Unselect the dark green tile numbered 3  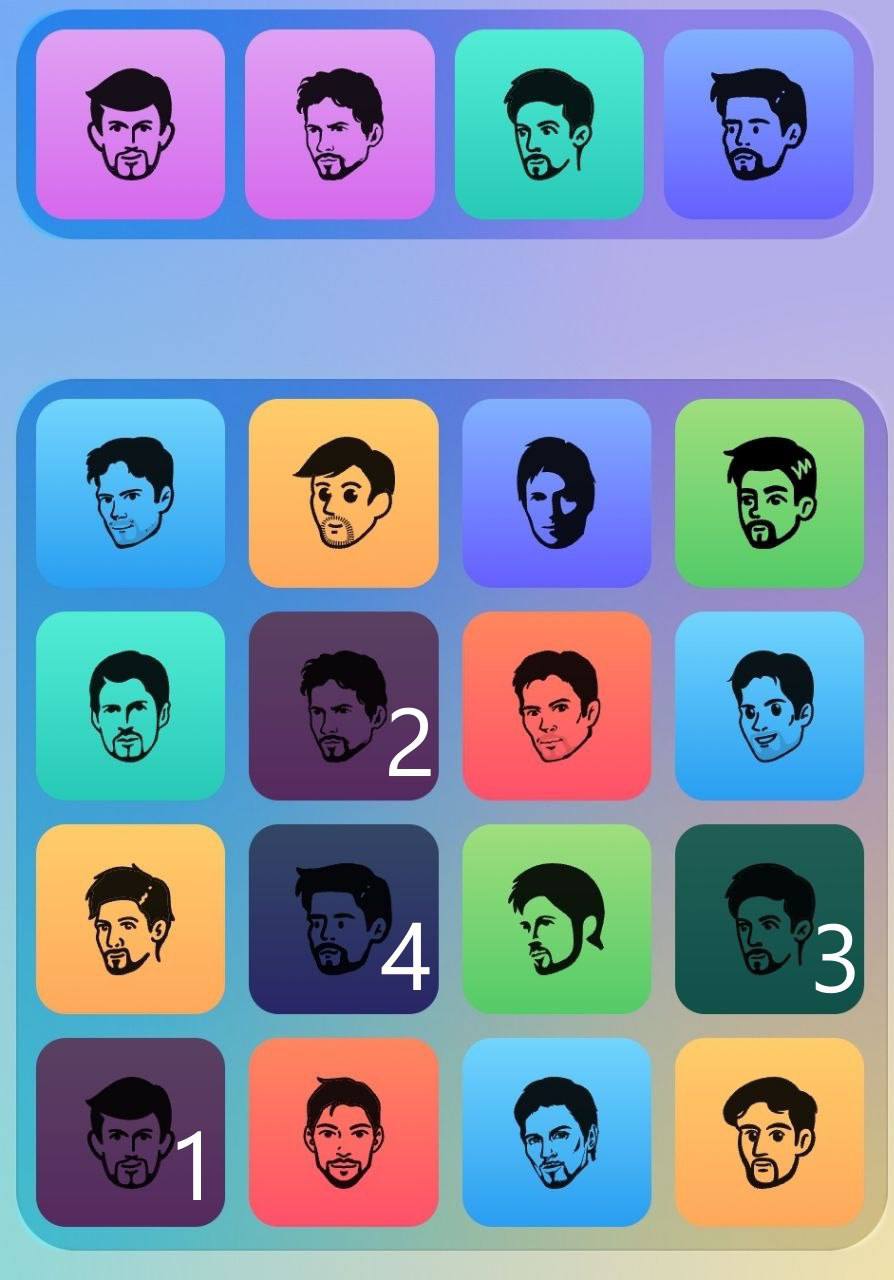coord(769,919)
